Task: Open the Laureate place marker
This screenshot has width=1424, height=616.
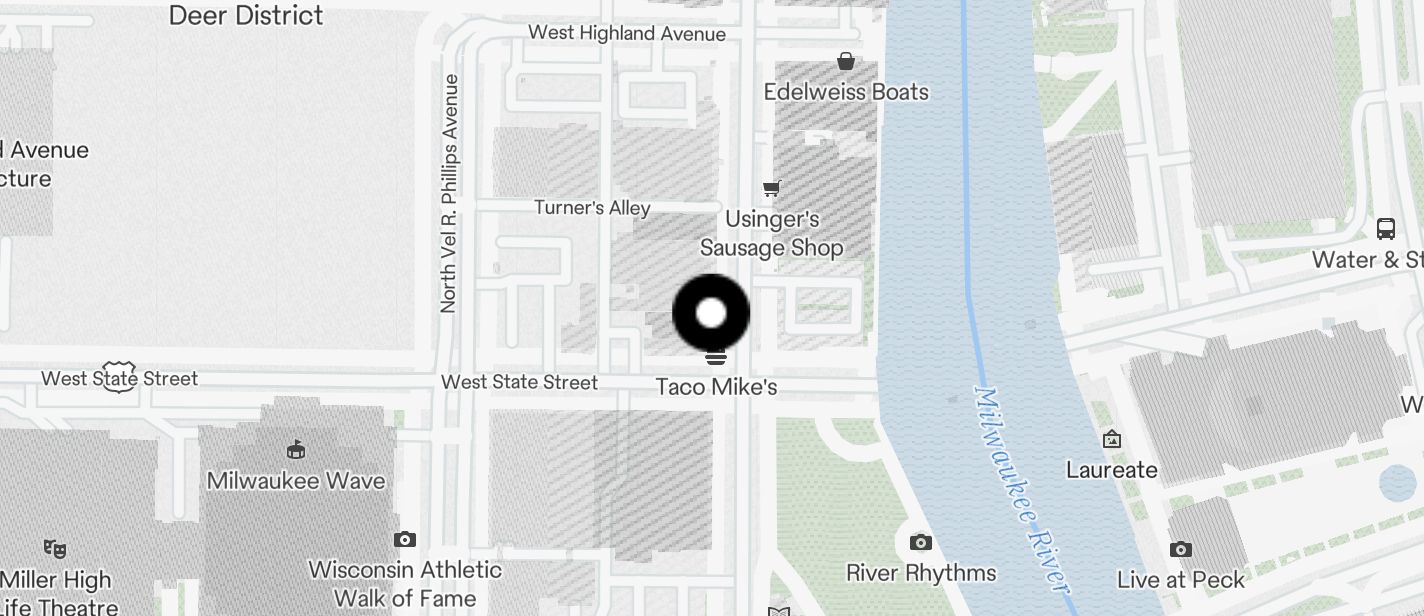Action: pos(1111,440)
